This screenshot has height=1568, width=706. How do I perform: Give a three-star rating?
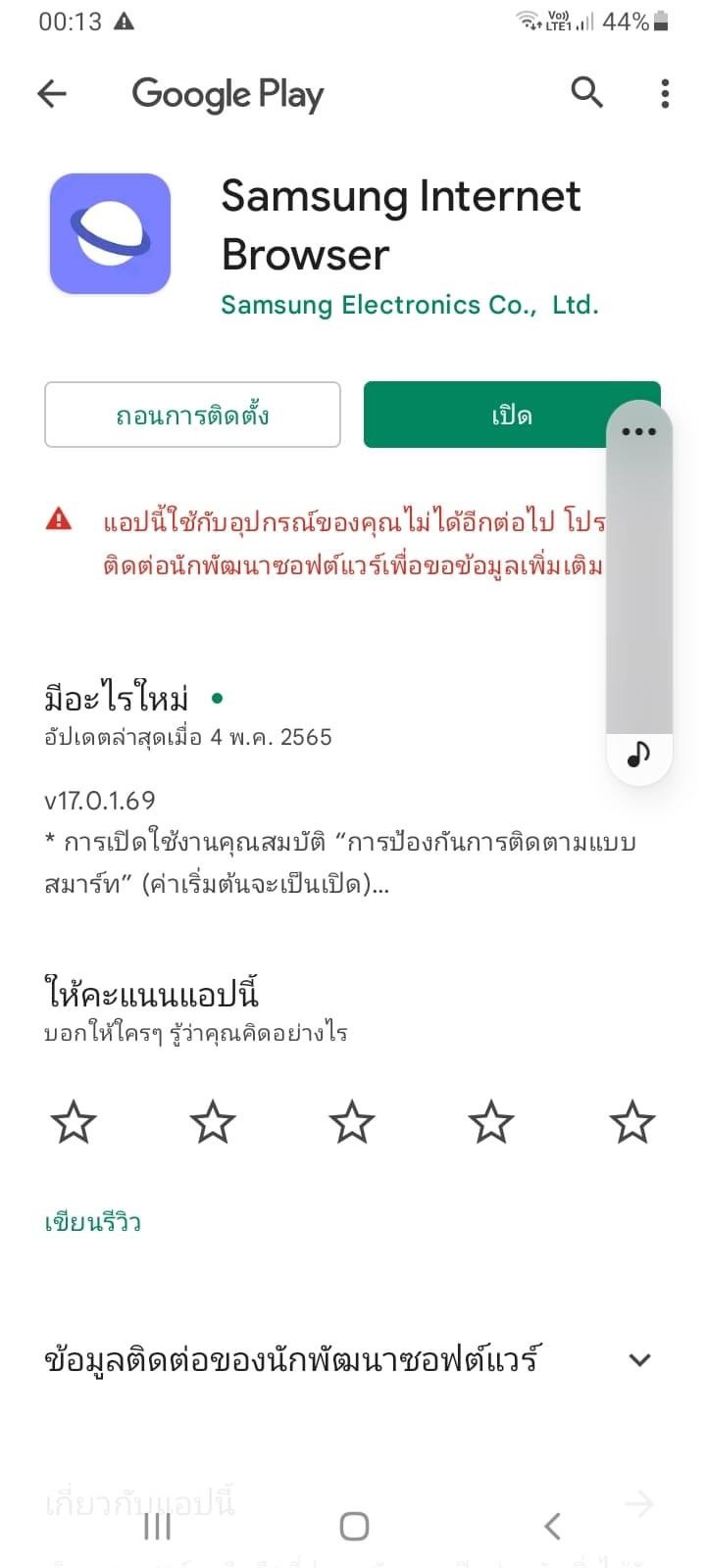[352, 1122]
